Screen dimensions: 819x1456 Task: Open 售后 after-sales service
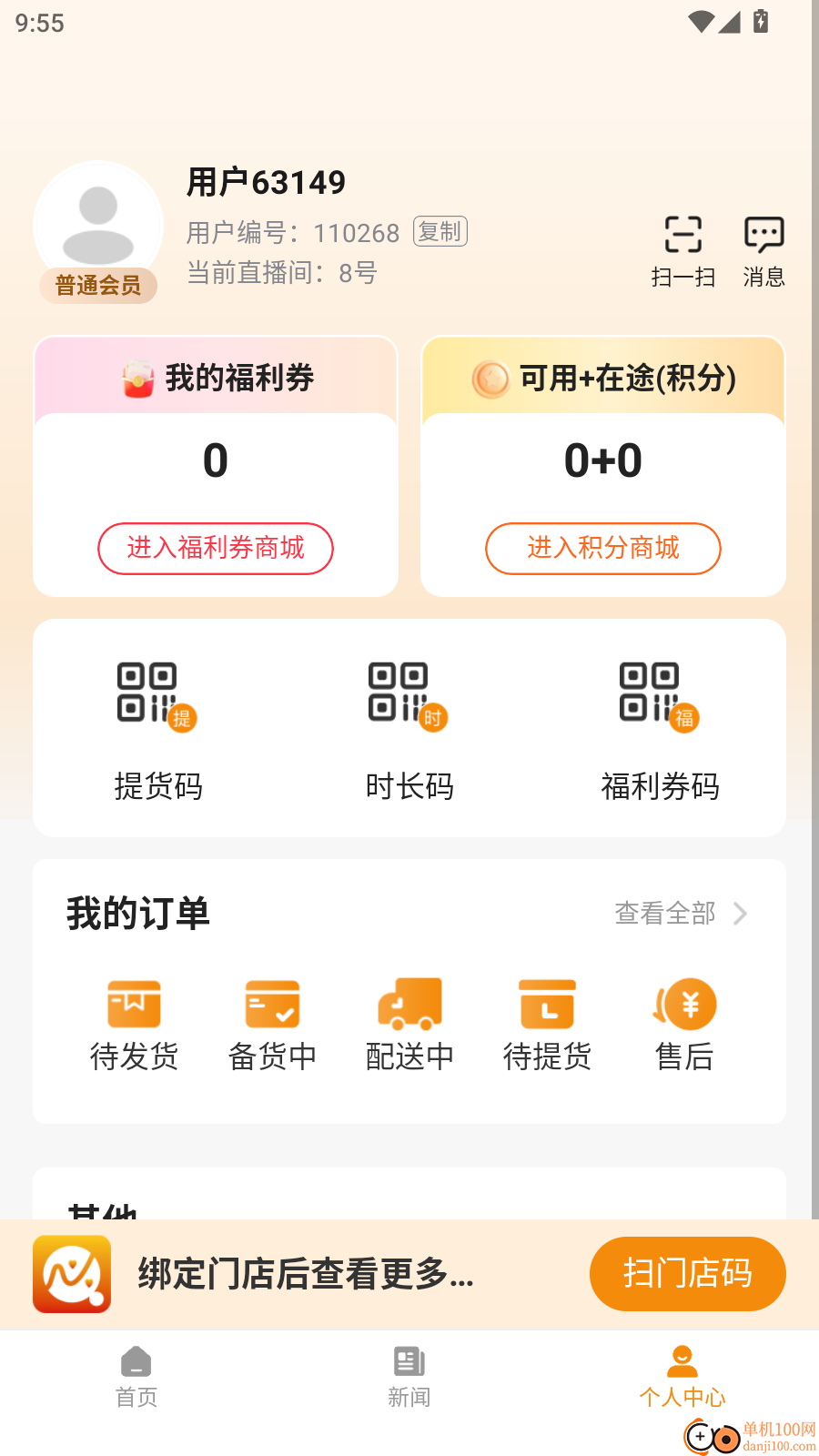tap(683, 1024)
